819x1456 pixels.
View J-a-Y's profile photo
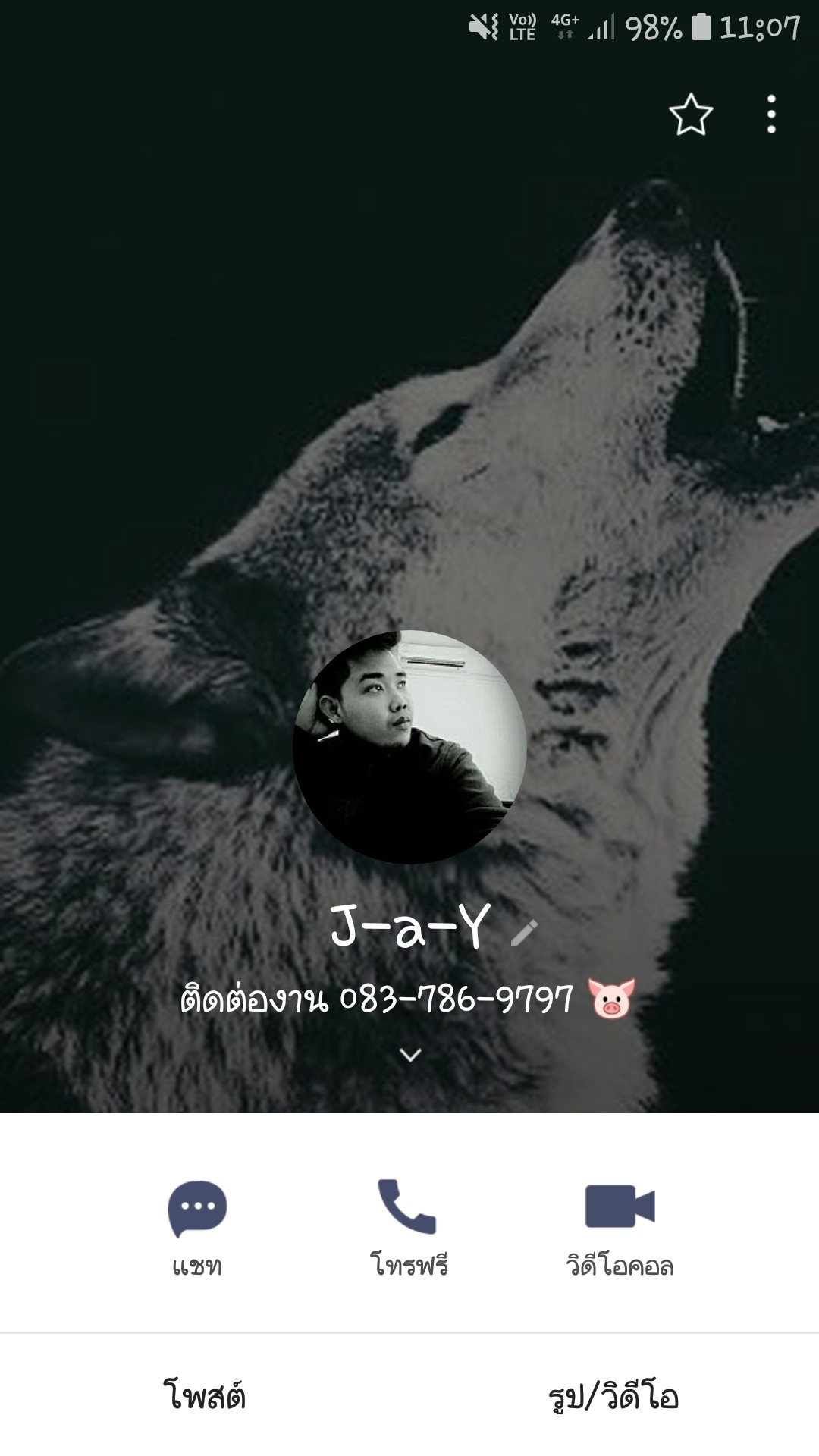(x=409, y=747)
